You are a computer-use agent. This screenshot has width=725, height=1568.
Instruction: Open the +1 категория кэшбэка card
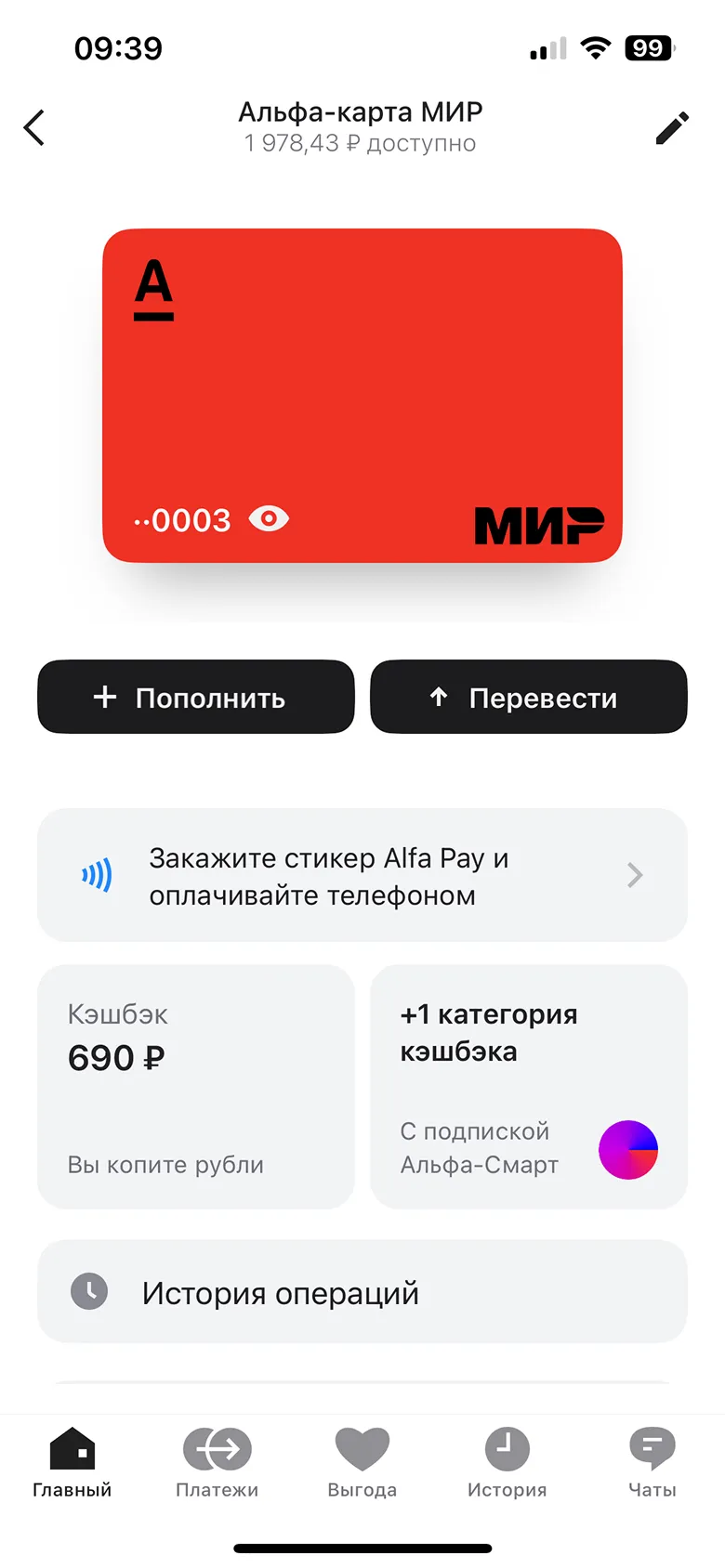(528, 1087)
